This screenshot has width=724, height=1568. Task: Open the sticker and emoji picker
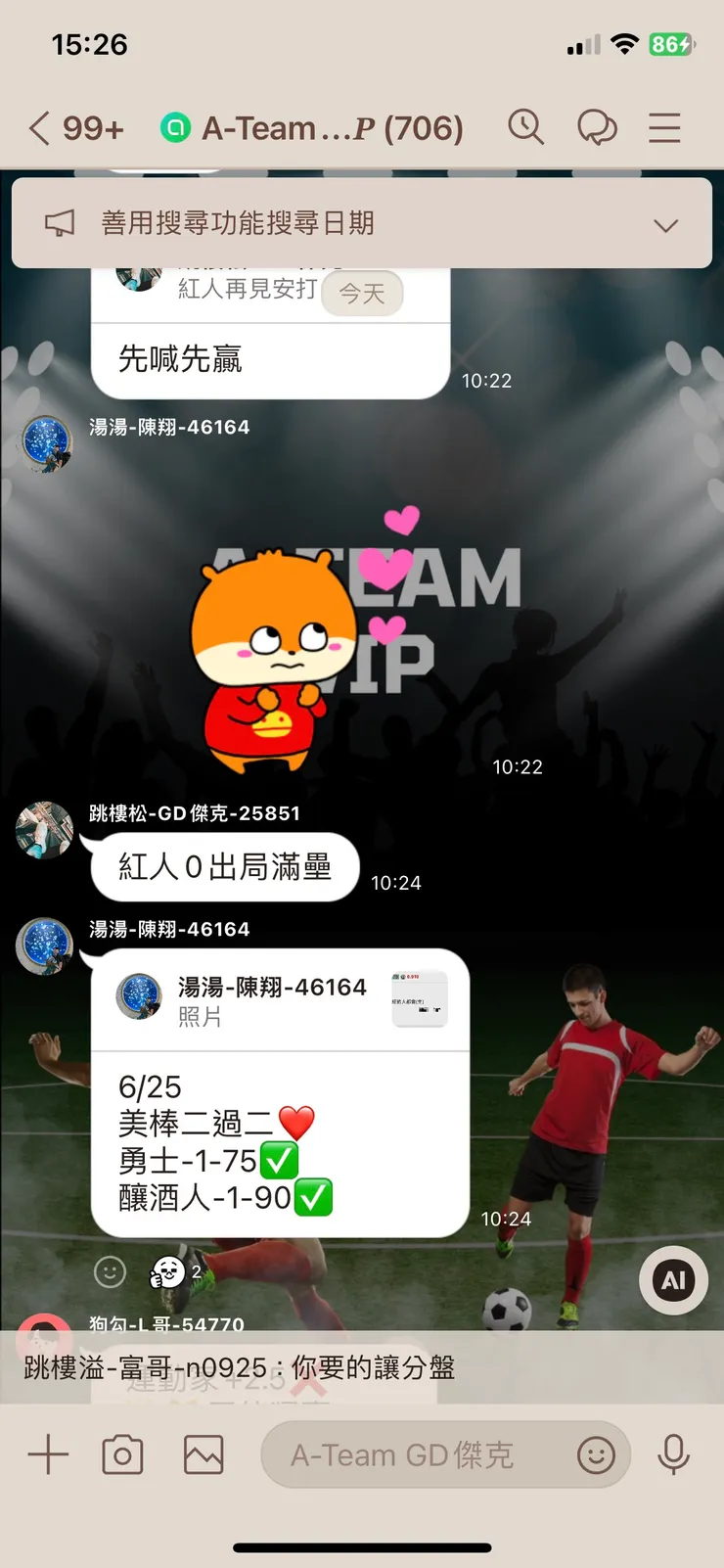[596, 1455]
